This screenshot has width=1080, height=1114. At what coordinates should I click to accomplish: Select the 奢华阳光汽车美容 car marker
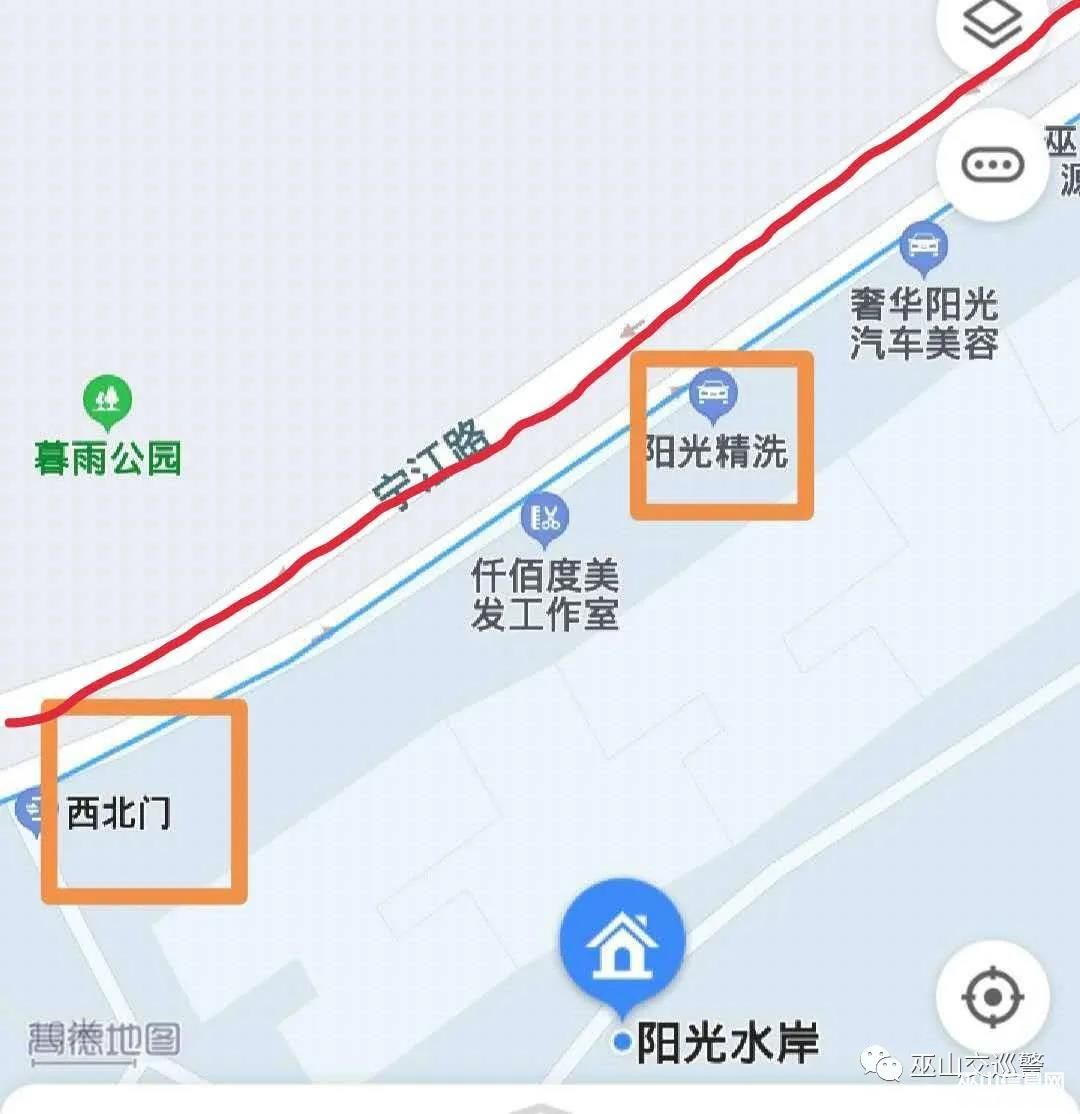[924, 247]
